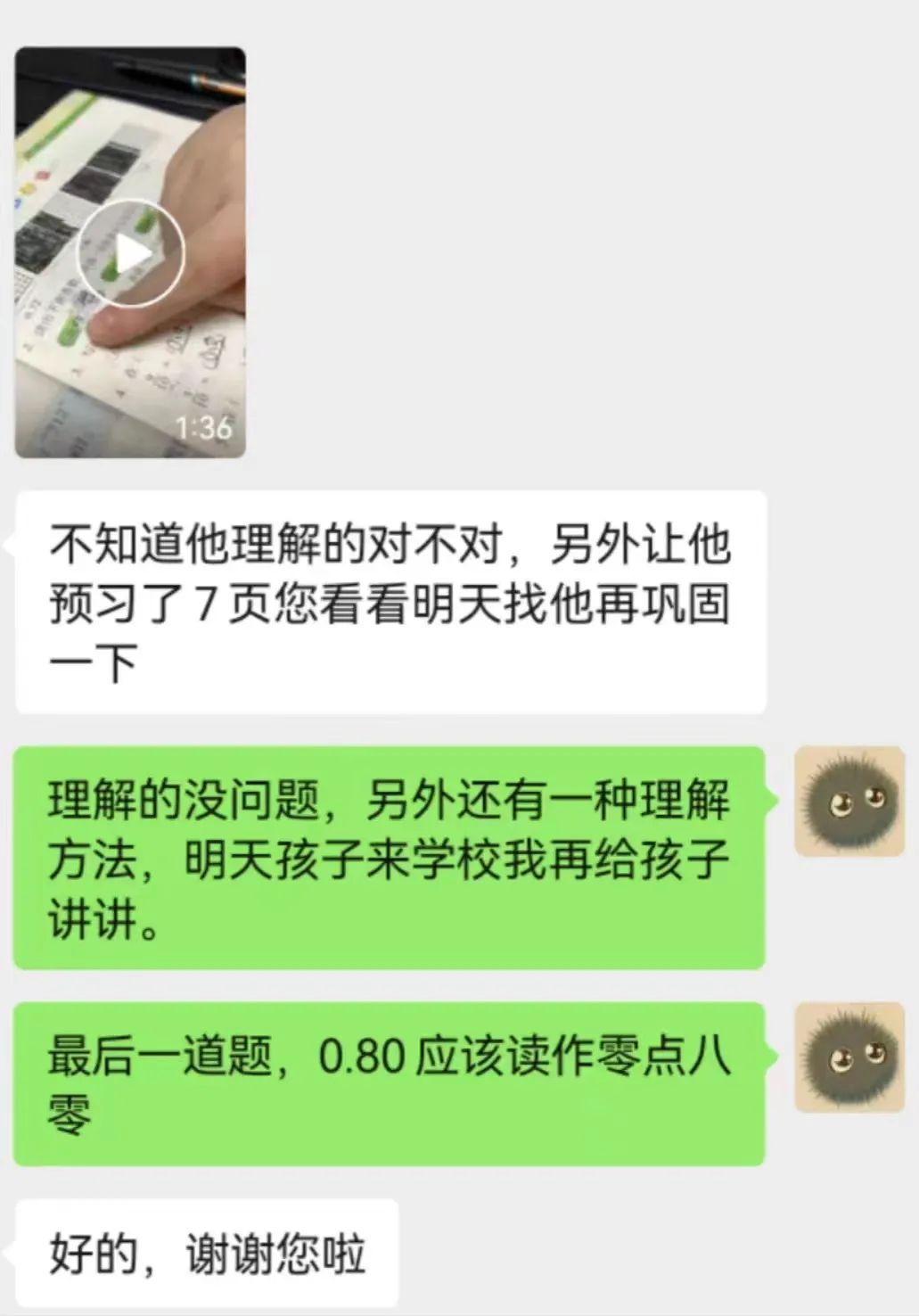Open sender avatar beside the 理解的没问题 message
919x1316 pixels.
pyautogui.click(x=849, y=802)
